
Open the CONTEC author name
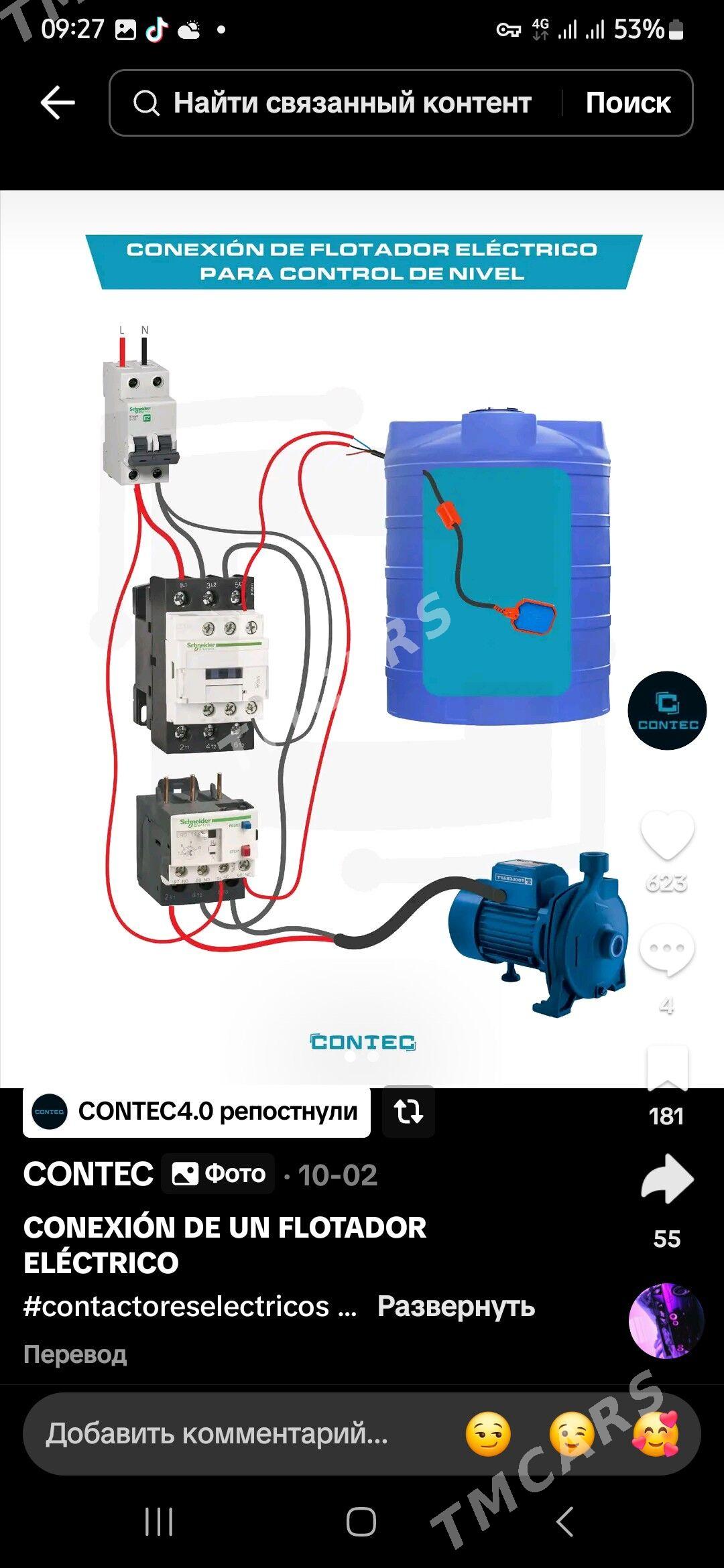click(x=88, y=1174)
